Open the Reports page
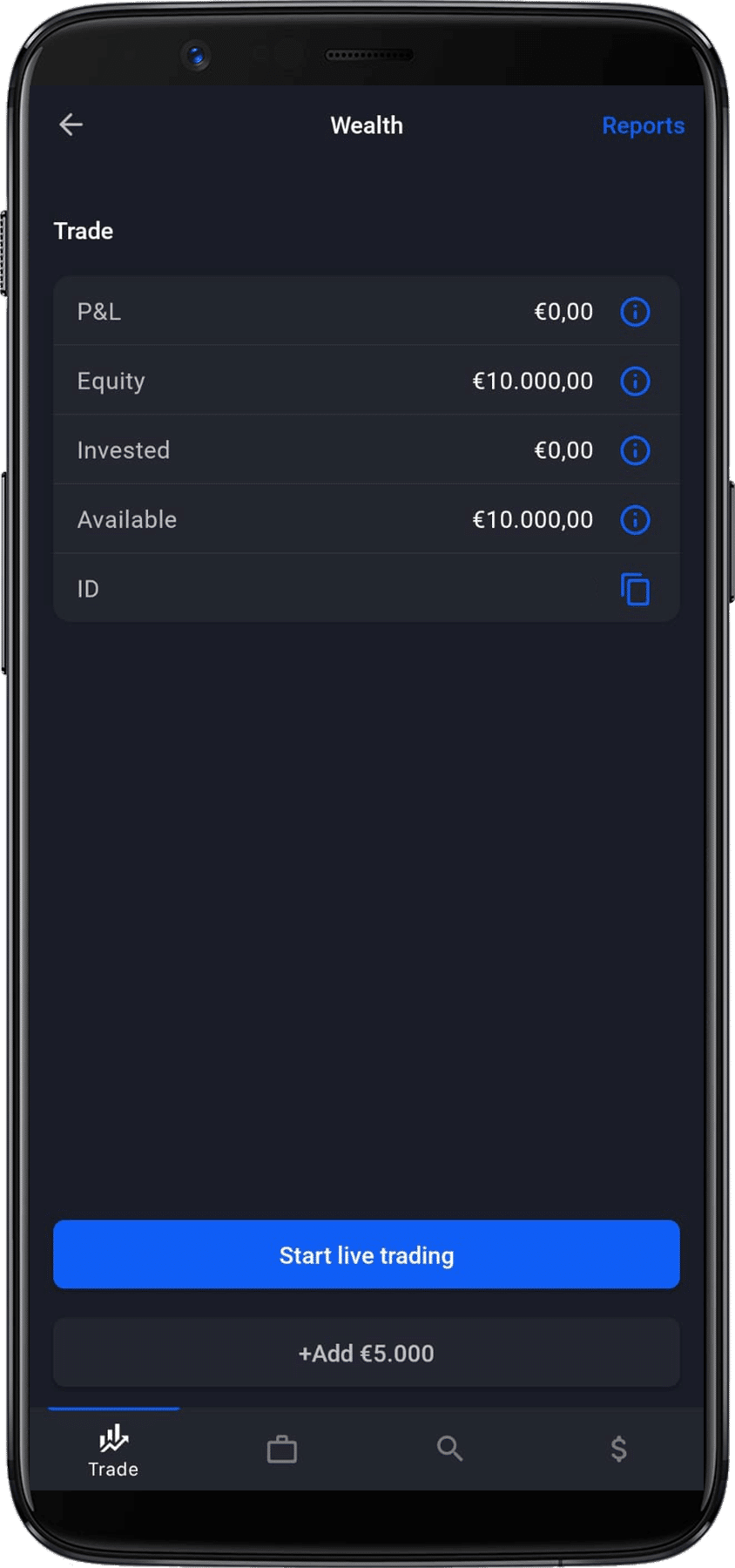Viewport: 735px width, 1568px height. pyautogui.click(x=644, y=125)
